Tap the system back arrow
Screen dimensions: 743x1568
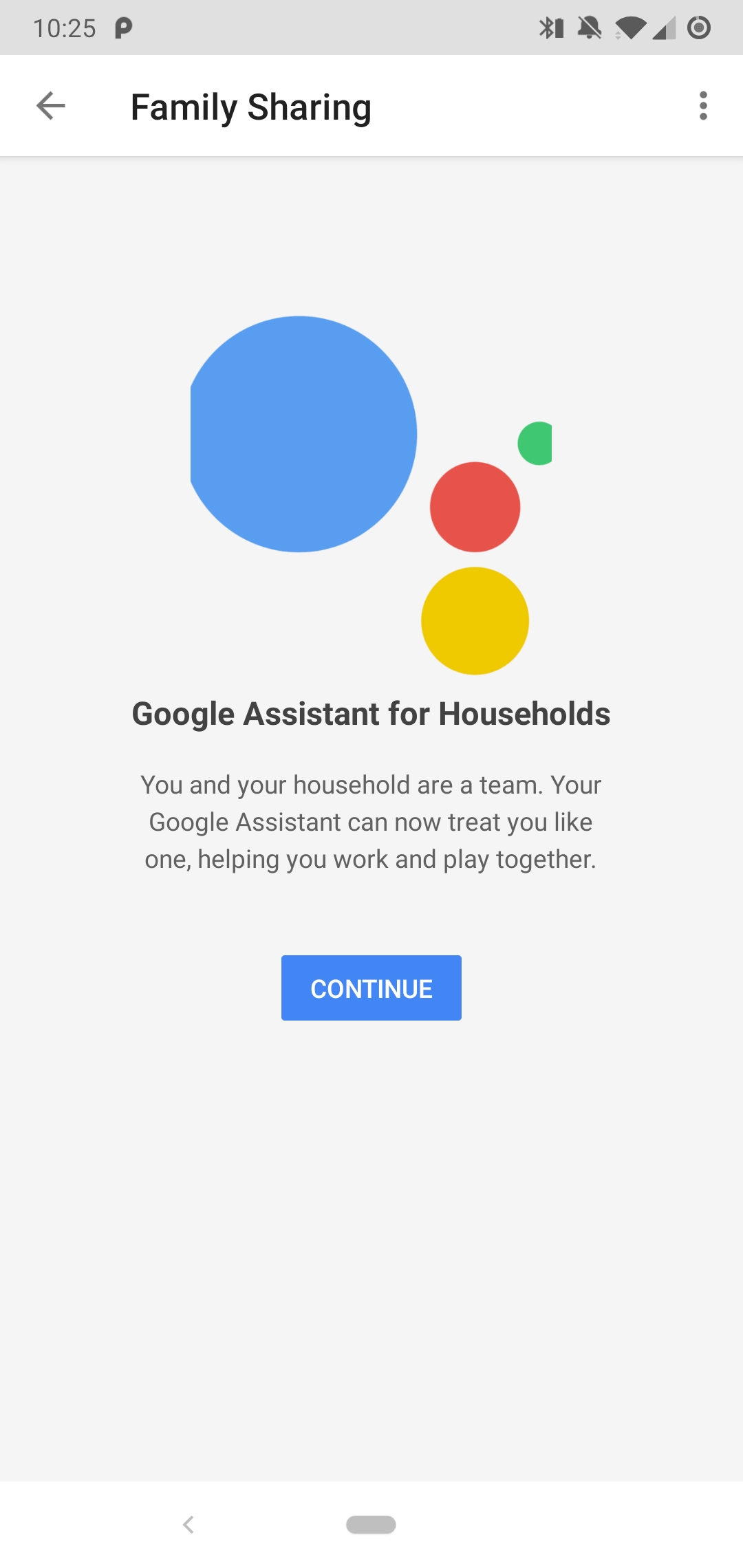[189, 1525]
